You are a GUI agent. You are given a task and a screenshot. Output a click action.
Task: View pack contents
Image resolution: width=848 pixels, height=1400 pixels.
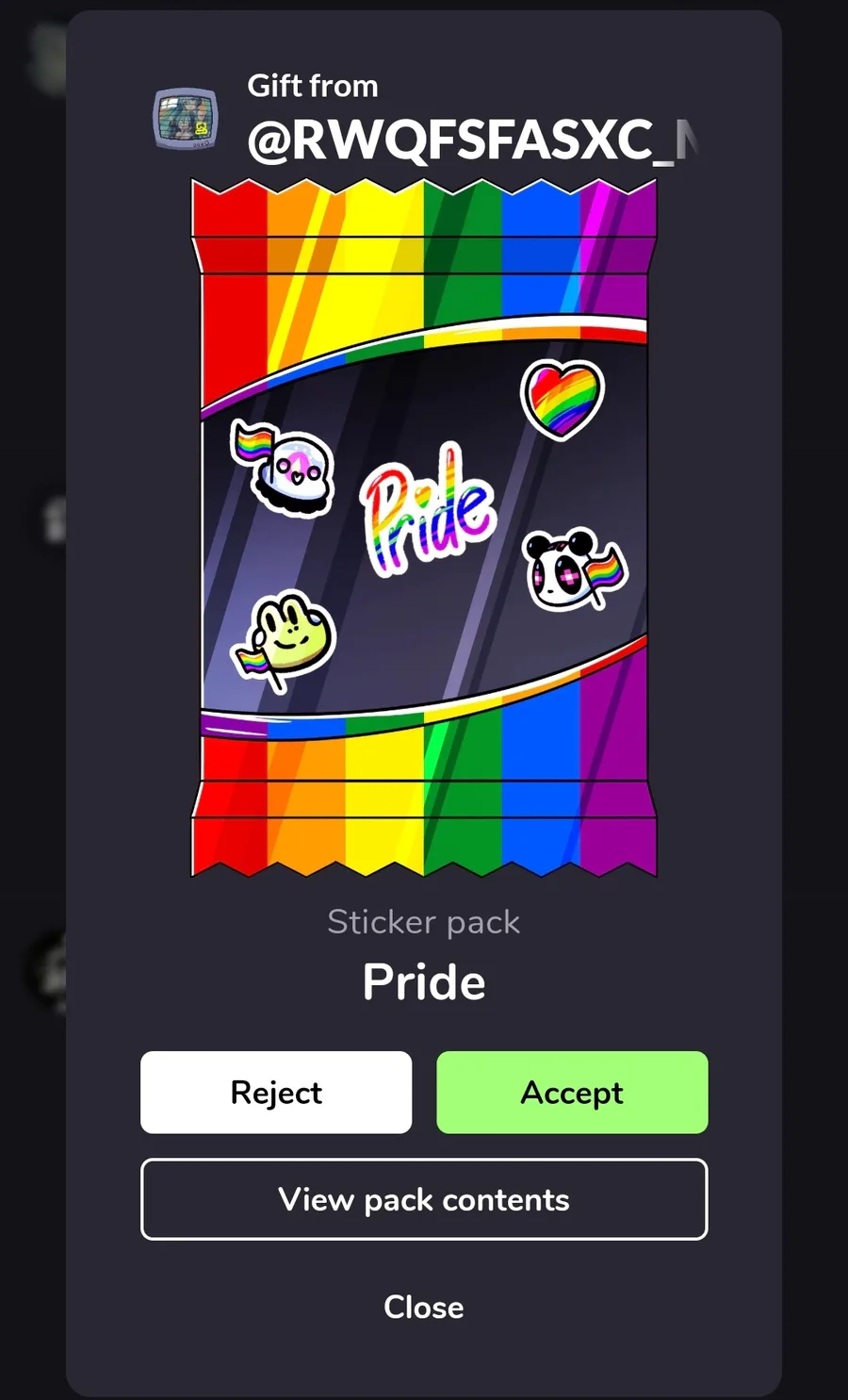(x=424, y=1199)
